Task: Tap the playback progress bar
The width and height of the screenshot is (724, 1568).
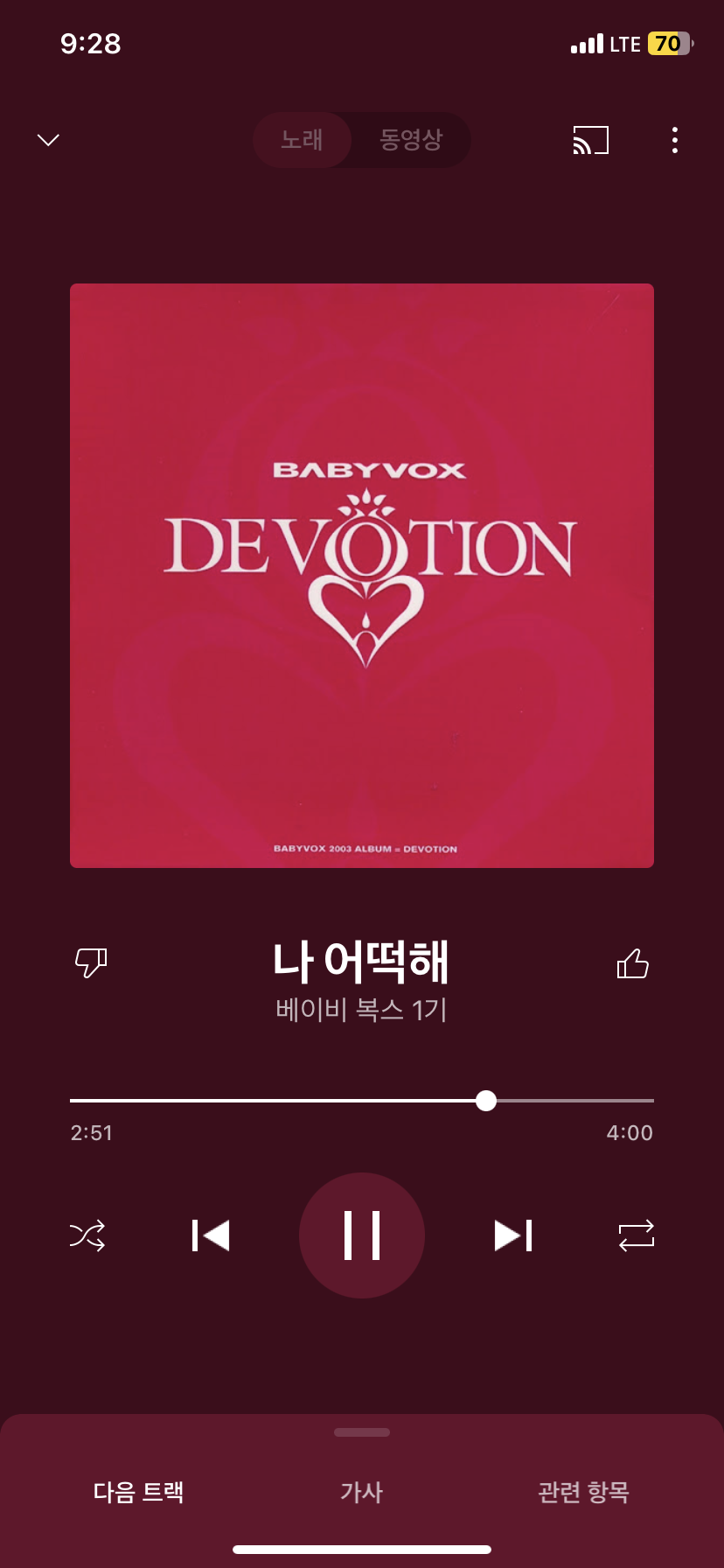Action: click(362, 1101)
